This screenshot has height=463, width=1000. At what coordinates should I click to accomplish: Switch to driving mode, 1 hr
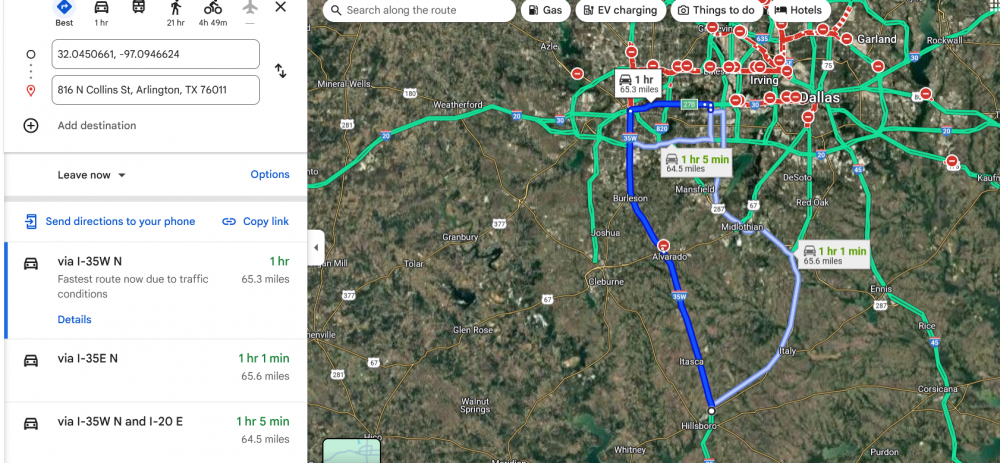101,12
